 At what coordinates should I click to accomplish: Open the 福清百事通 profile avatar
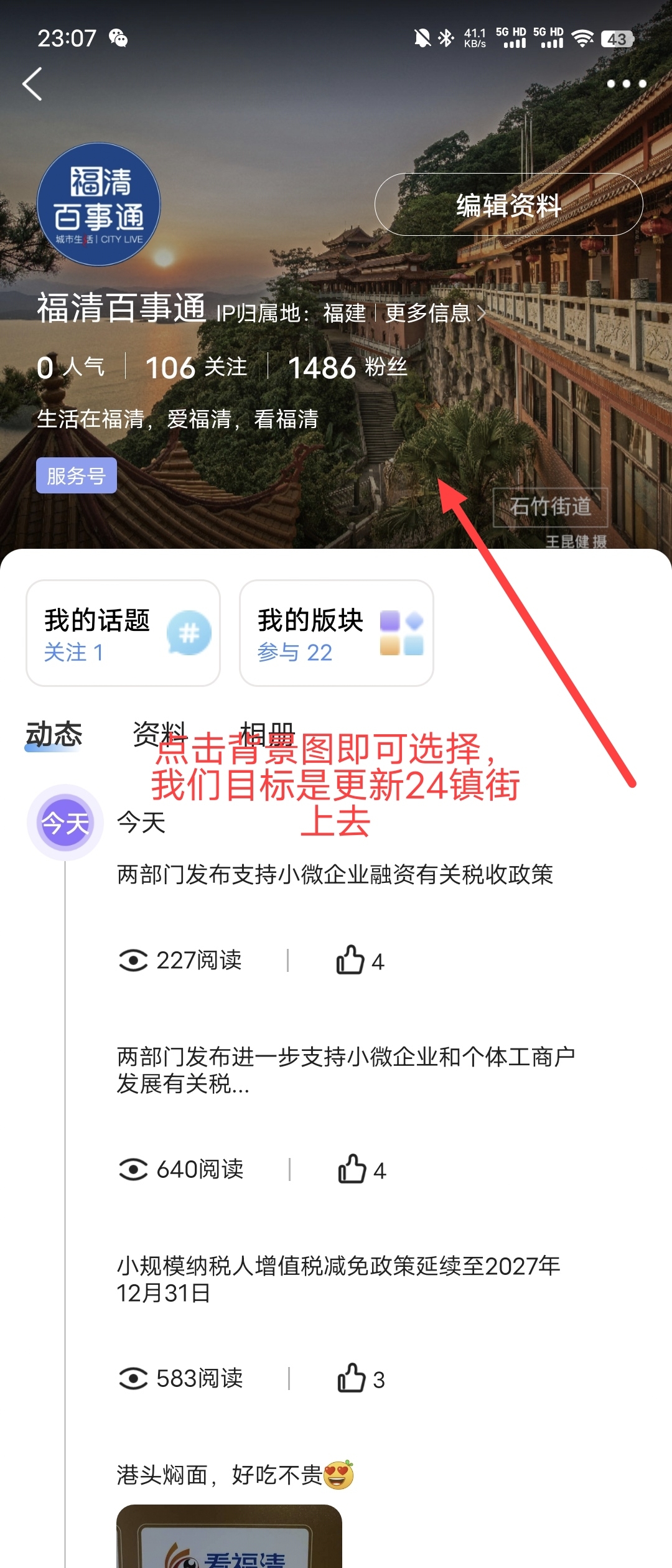click(99, 205)
